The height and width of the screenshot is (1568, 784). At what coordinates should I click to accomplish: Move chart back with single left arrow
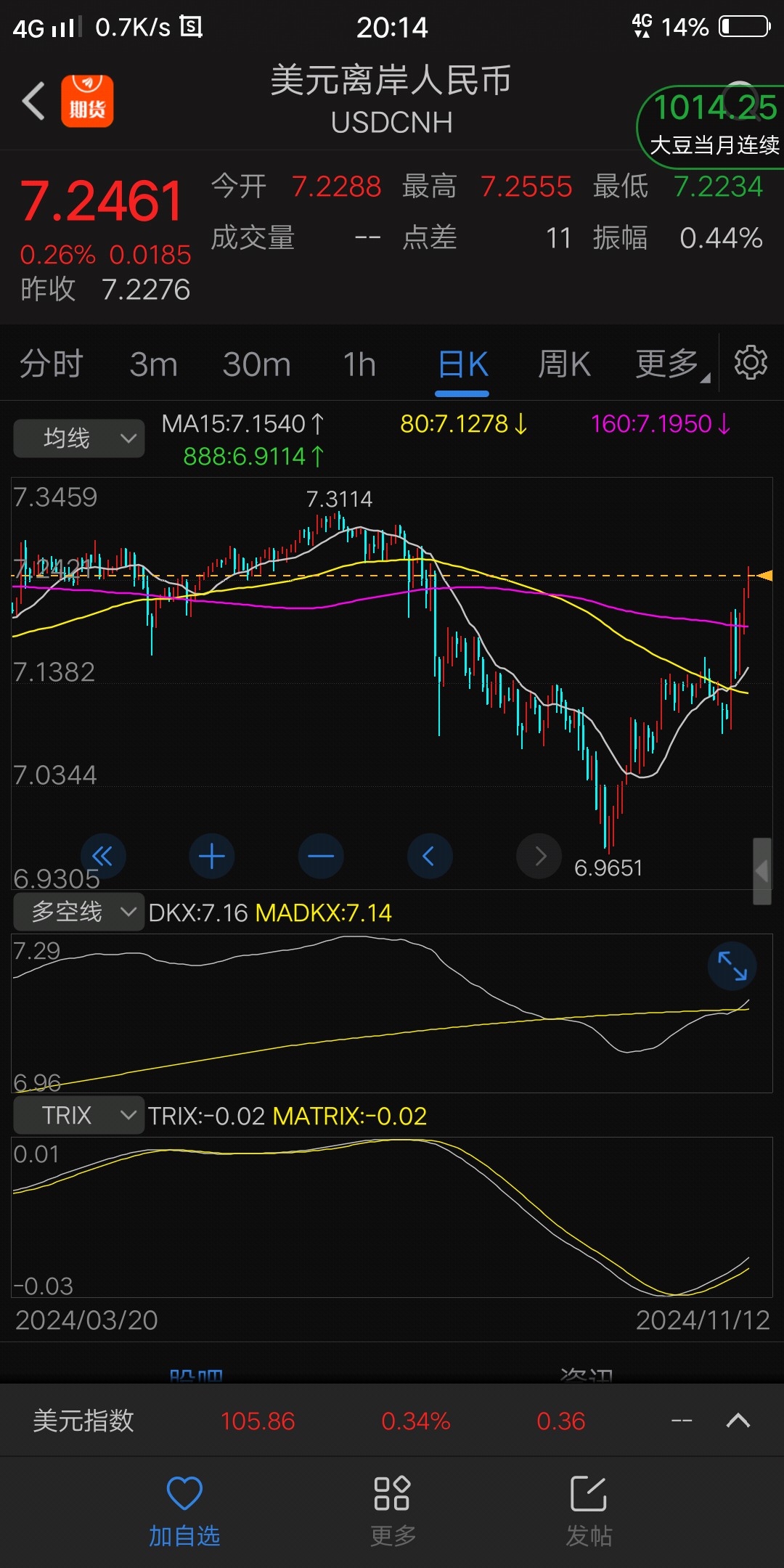tap(430, 857)
